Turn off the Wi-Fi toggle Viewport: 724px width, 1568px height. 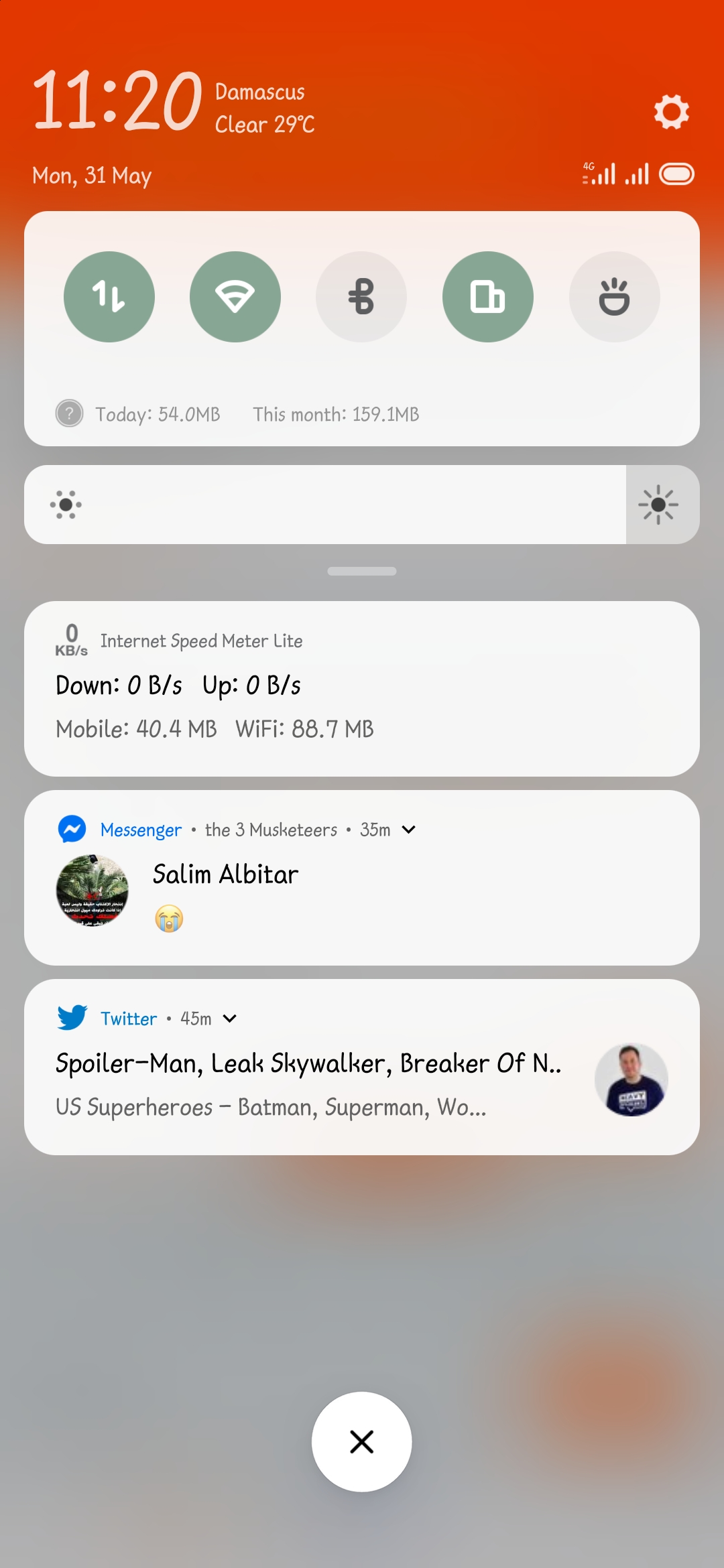[x=235, y=297]
